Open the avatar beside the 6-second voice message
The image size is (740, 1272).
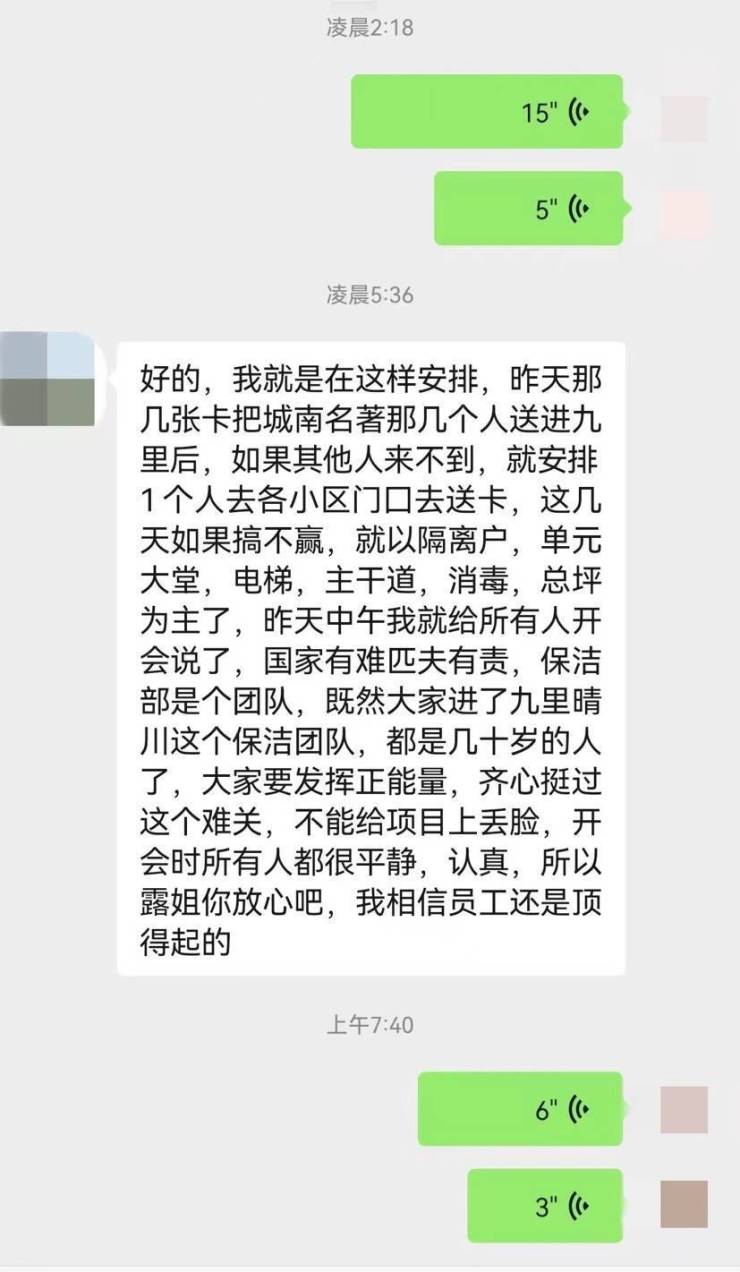point(684,1109)
